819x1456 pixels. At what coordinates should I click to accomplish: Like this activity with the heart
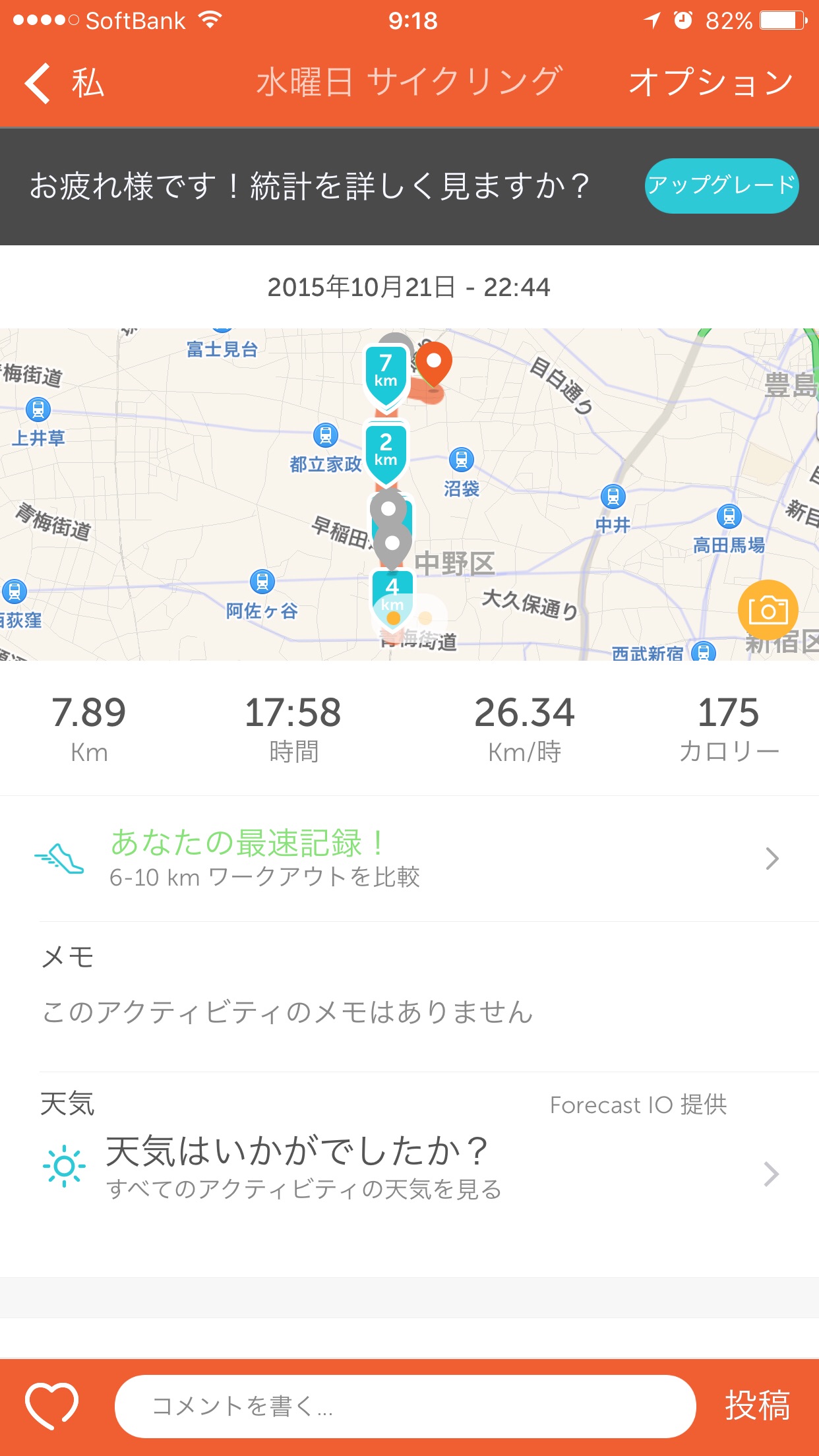click(51, 1405)
